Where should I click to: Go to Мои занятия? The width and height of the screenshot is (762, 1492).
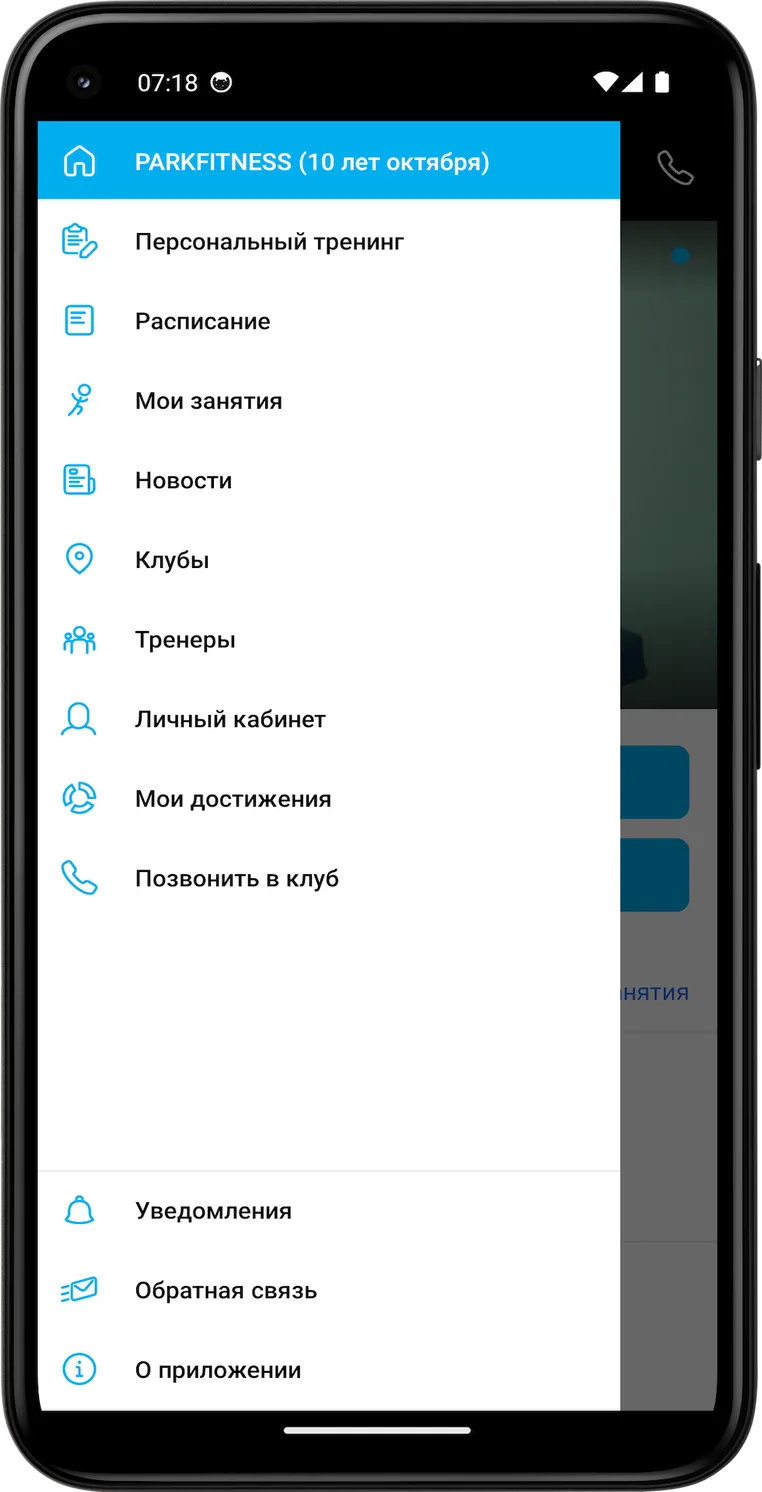pyautogui.click(x=329, y=401)
